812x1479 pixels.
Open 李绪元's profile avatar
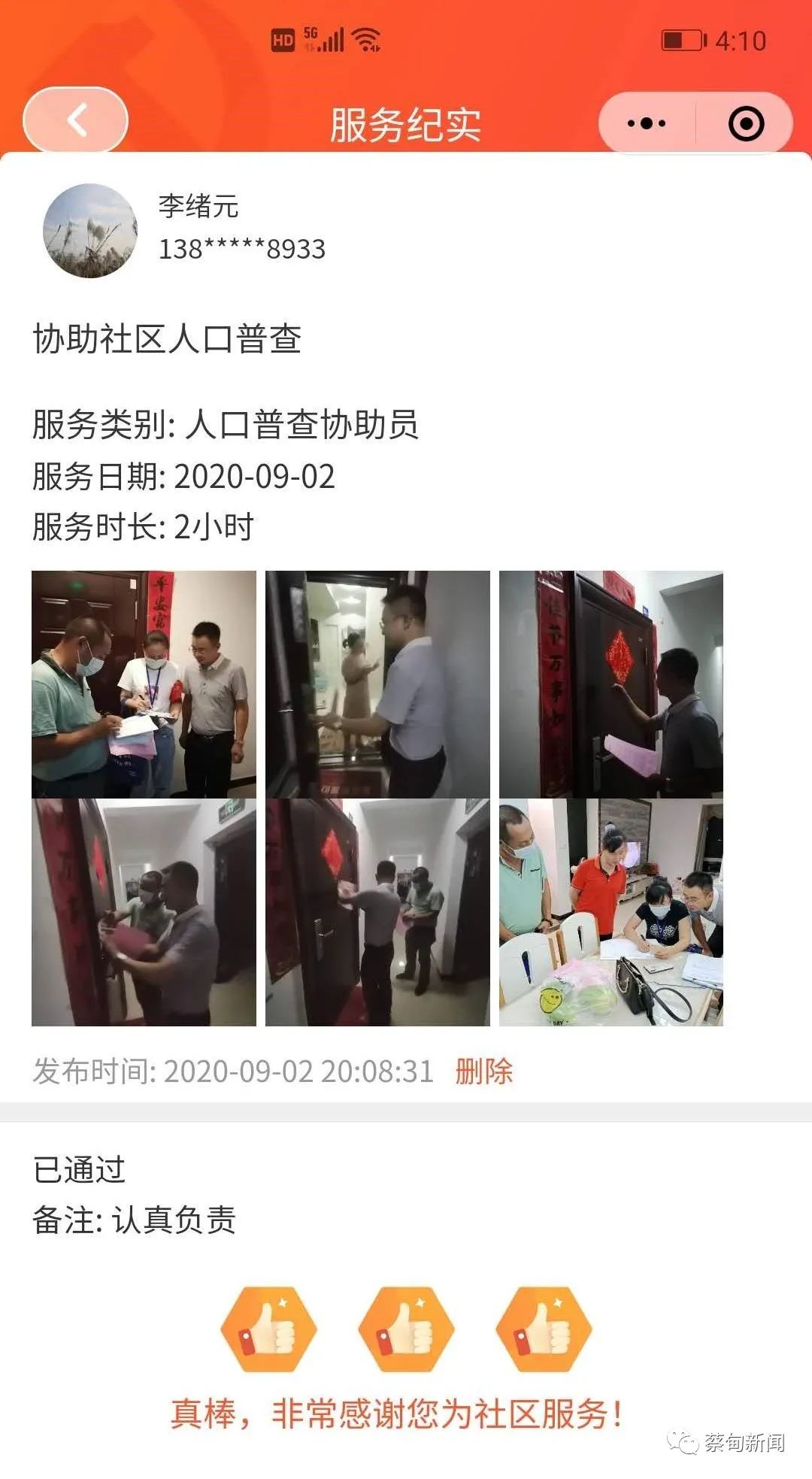(x=90, y=231)
